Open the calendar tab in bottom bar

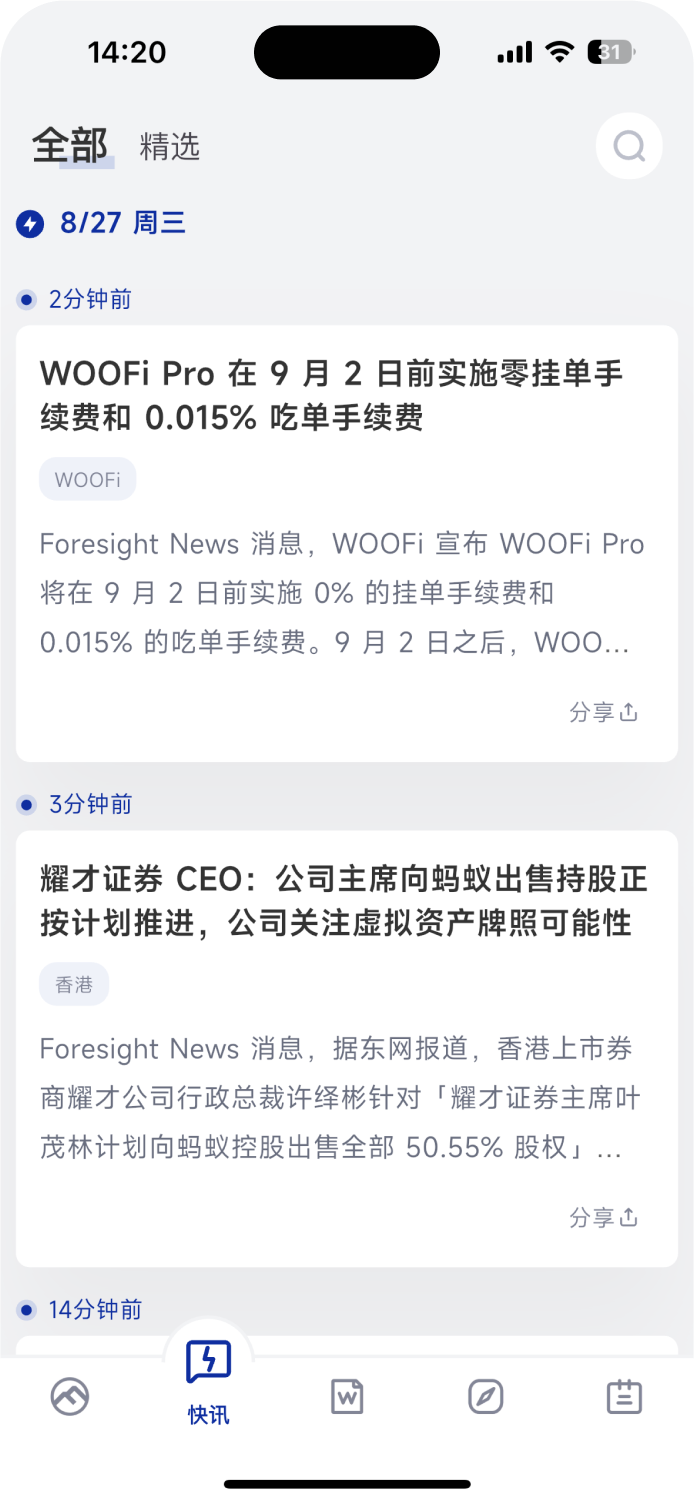(x=624, y=1396)
